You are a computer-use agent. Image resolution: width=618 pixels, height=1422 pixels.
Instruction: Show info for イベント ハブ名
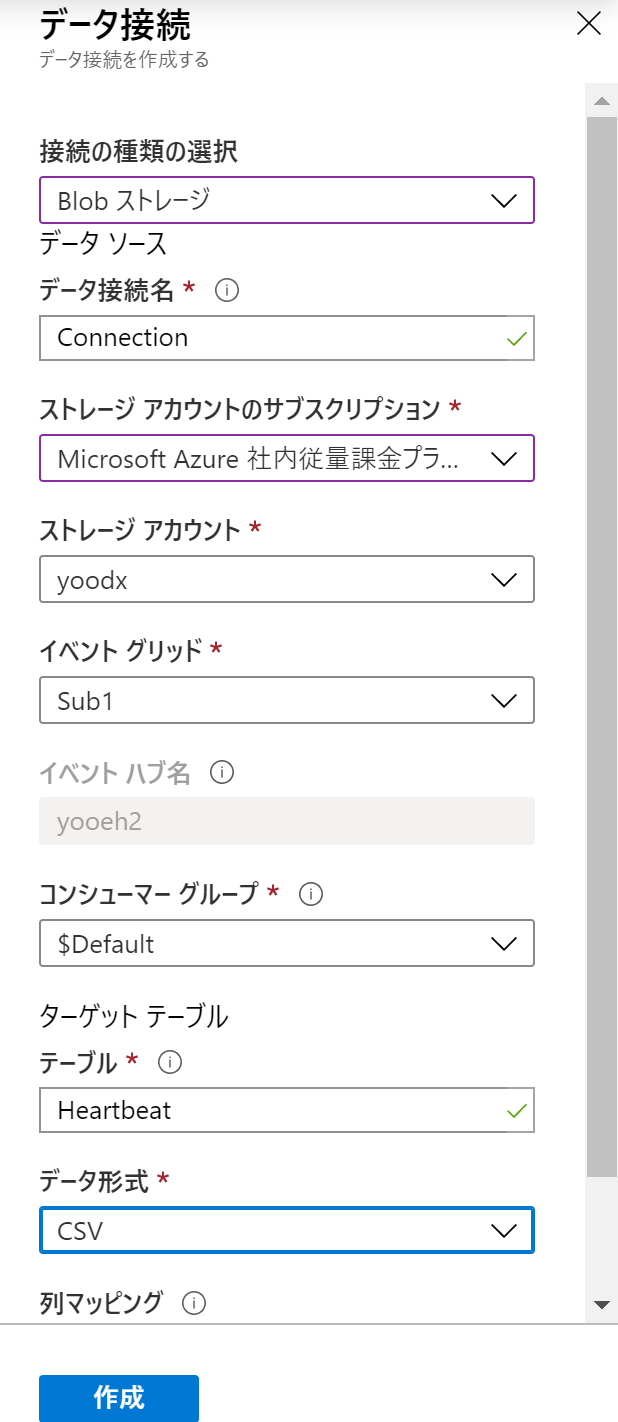point(223,773)
